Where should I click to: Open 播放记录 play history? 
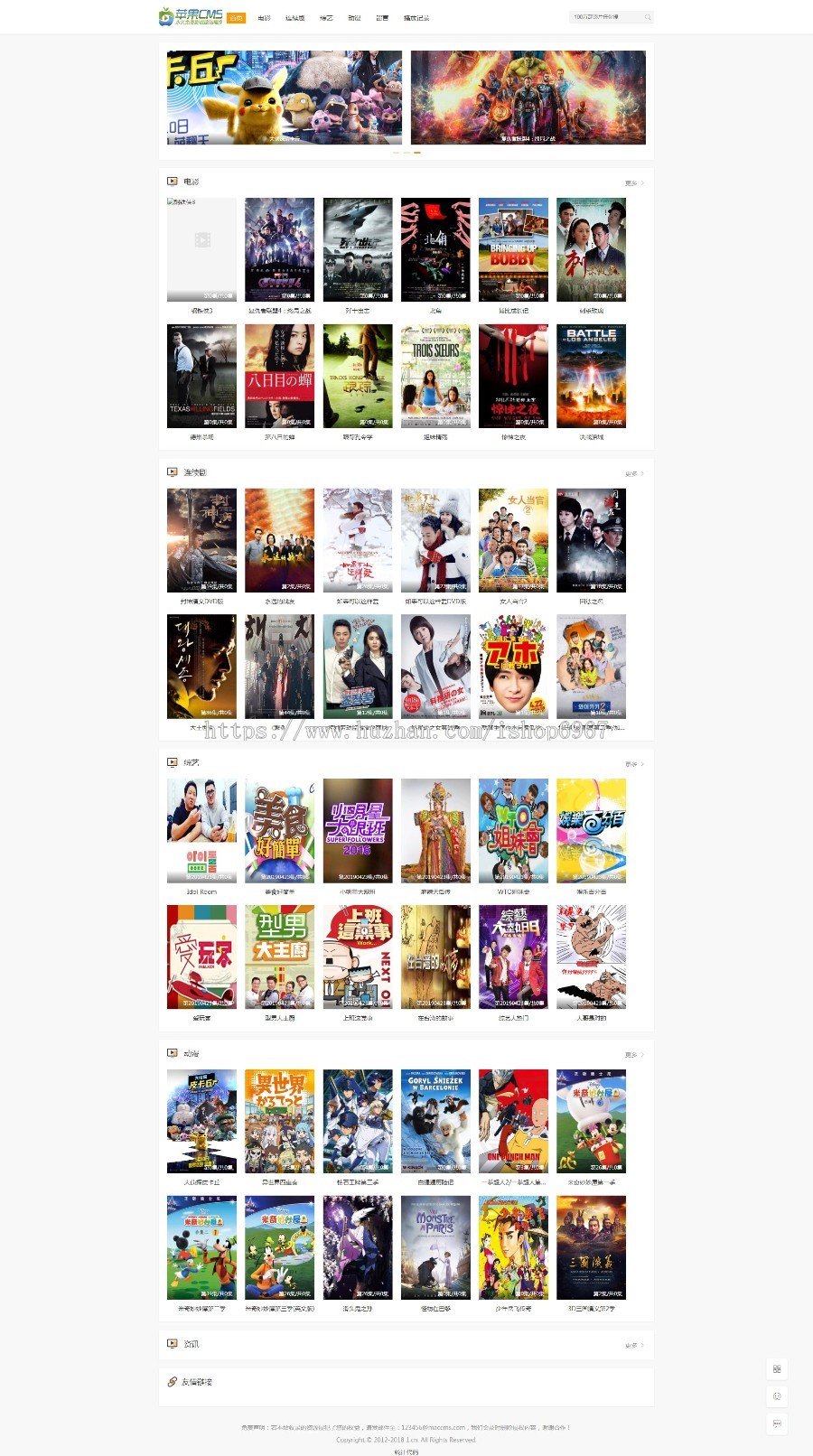tap(416, 17)
